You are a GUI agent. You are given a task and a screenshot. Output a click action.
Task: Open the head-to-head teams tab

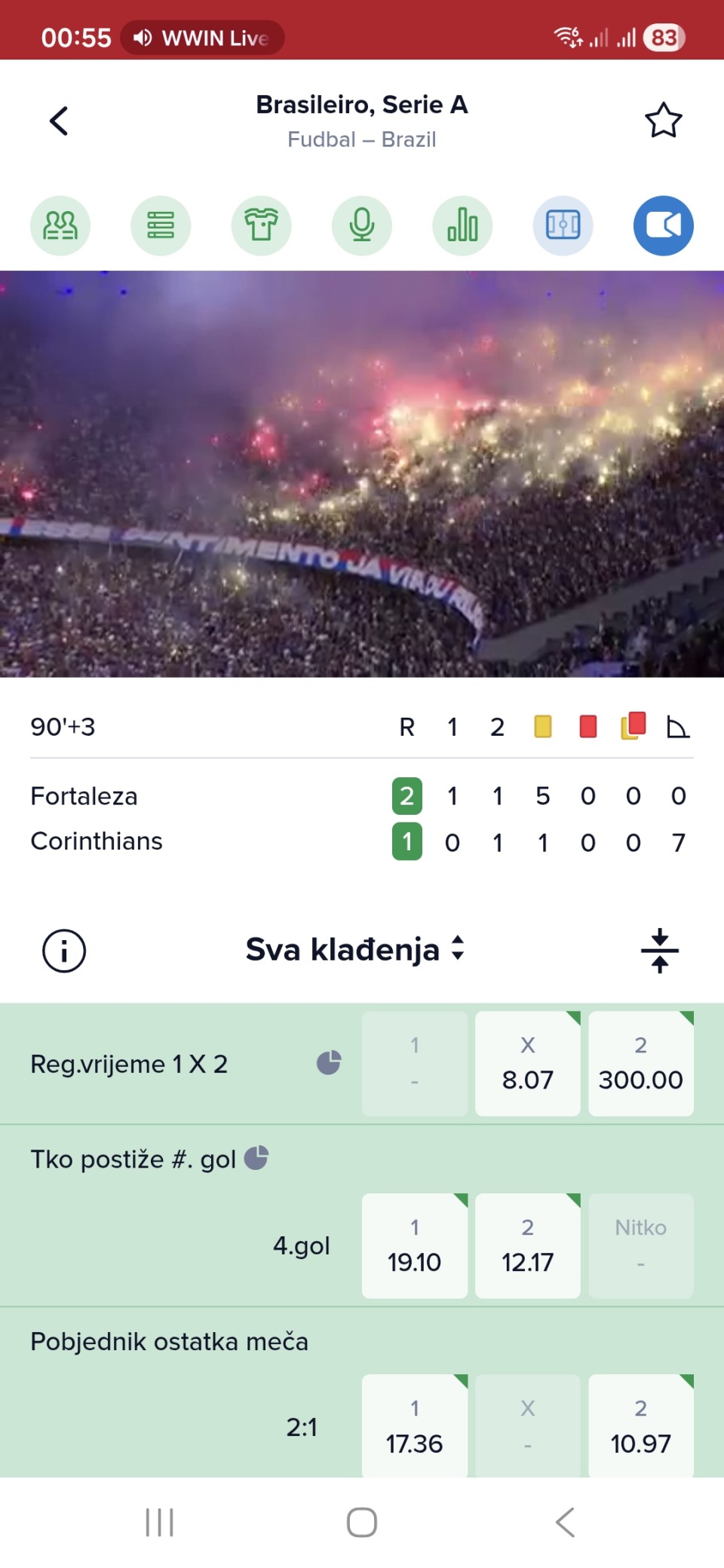coord(60,225)
